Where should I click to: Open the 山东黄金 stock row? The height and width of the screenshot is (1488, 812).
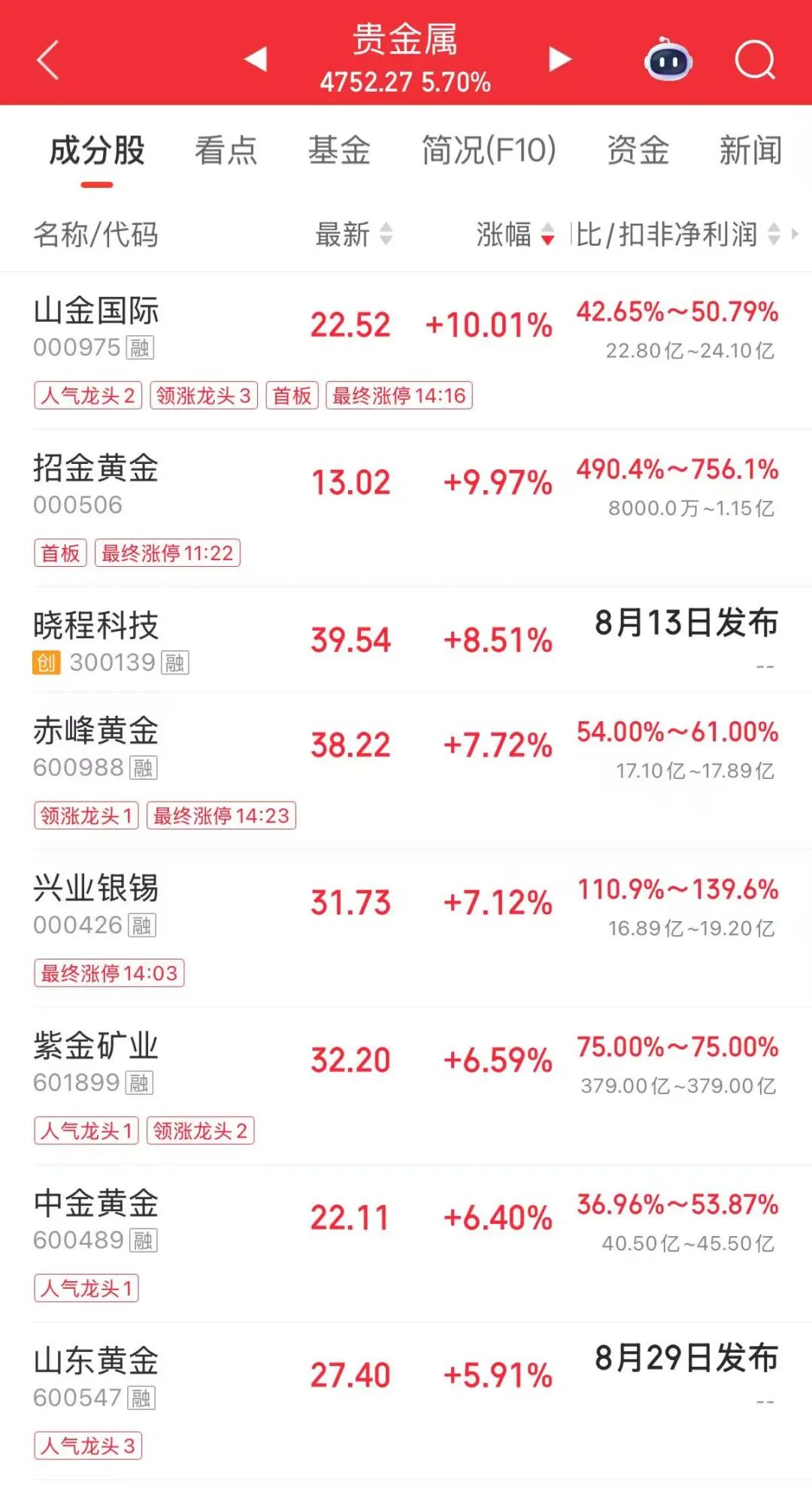click(x=406, y=1401)
